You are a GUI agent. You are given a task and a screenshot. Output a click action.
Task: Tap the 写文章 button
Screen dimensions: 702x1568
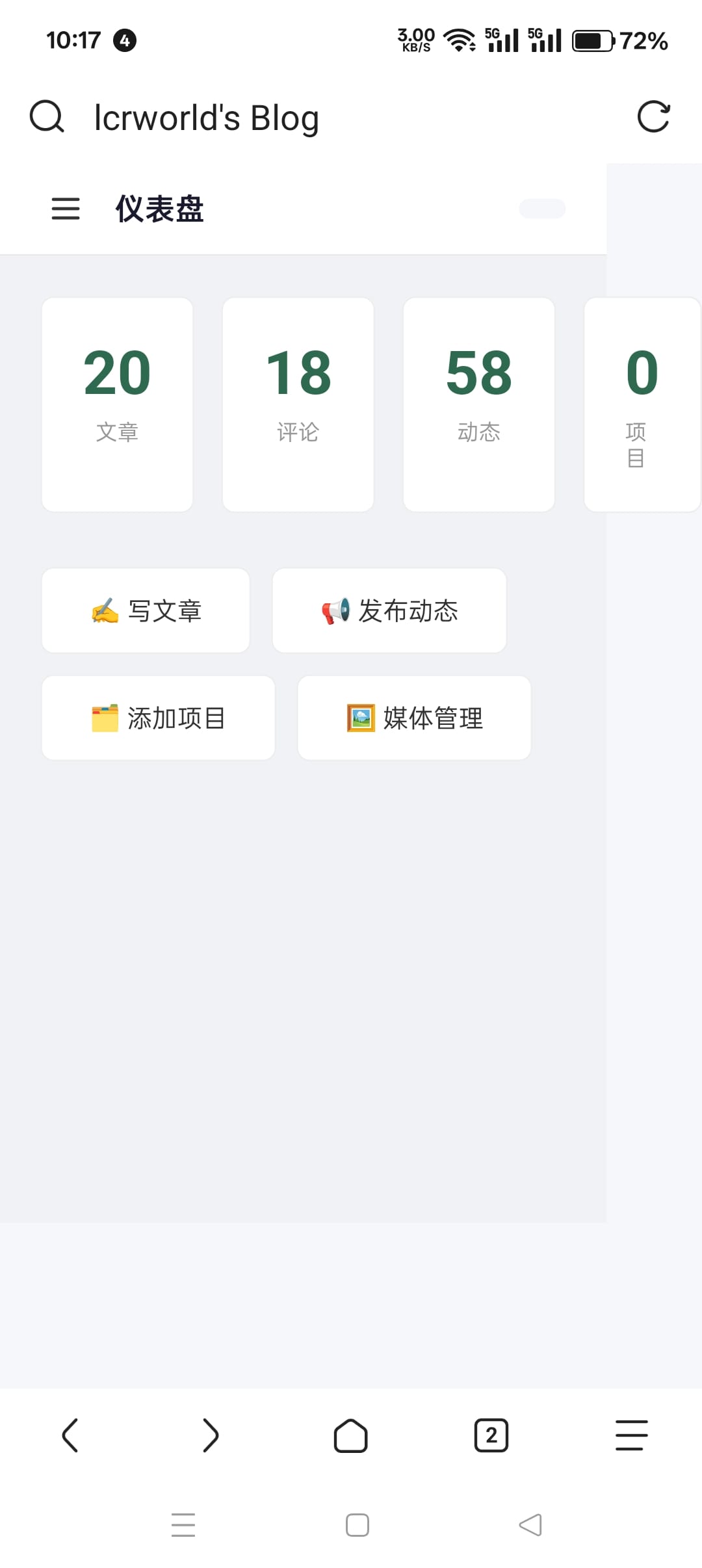tap(146, 610)
